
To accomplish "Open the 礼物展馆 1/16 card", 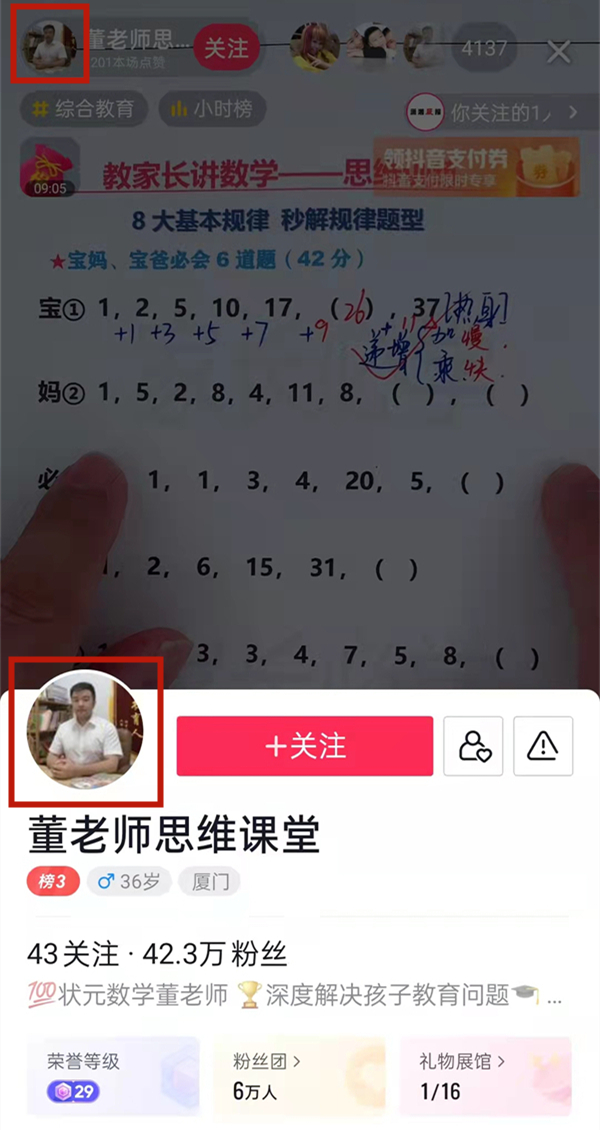I will tap(485, 1075).
